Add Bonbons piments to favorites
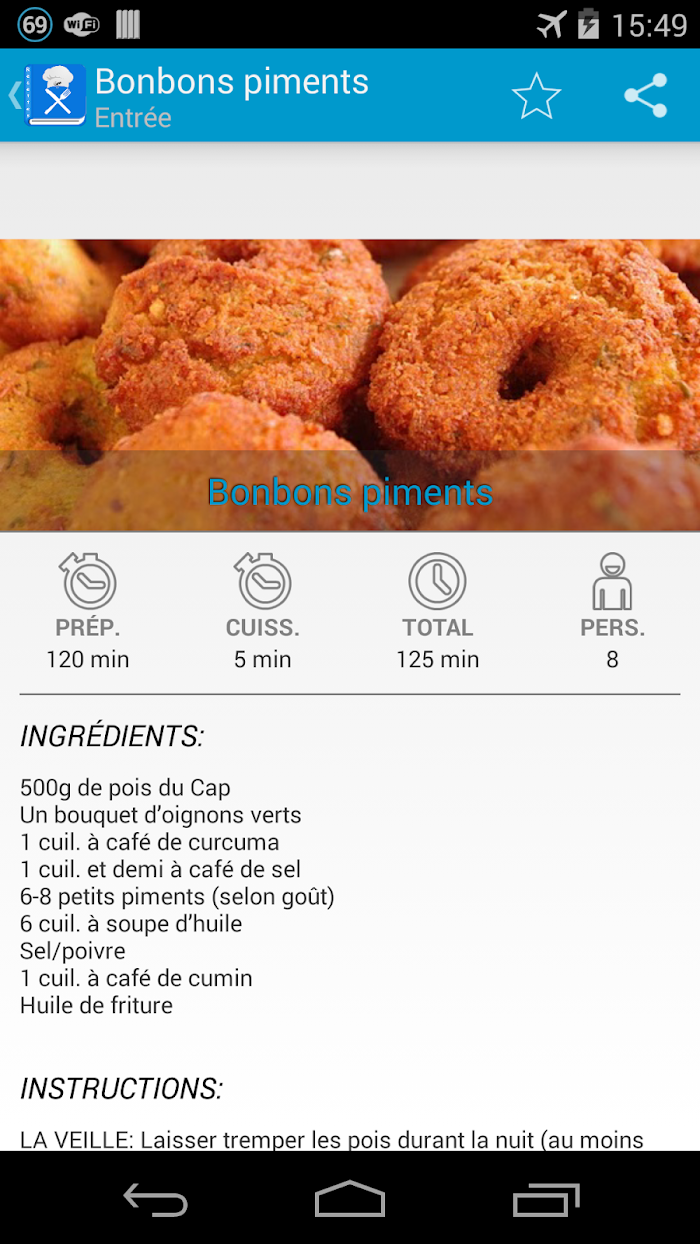The image size is (700, 1244). [x=537, y=96]
